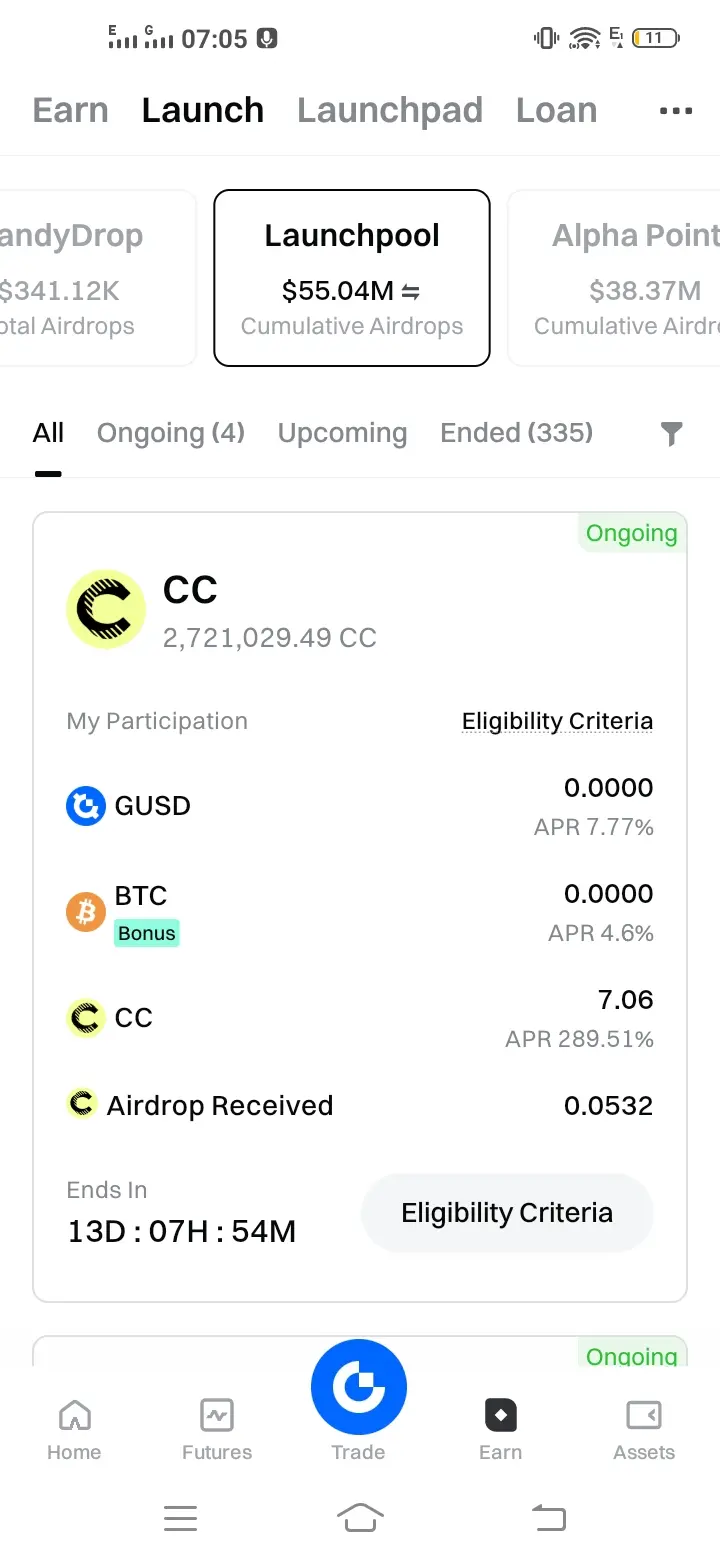Open the filter funnel icon
Viewport: 720px width, 1560px height.
pyautogui.click(x=672, y=434)
